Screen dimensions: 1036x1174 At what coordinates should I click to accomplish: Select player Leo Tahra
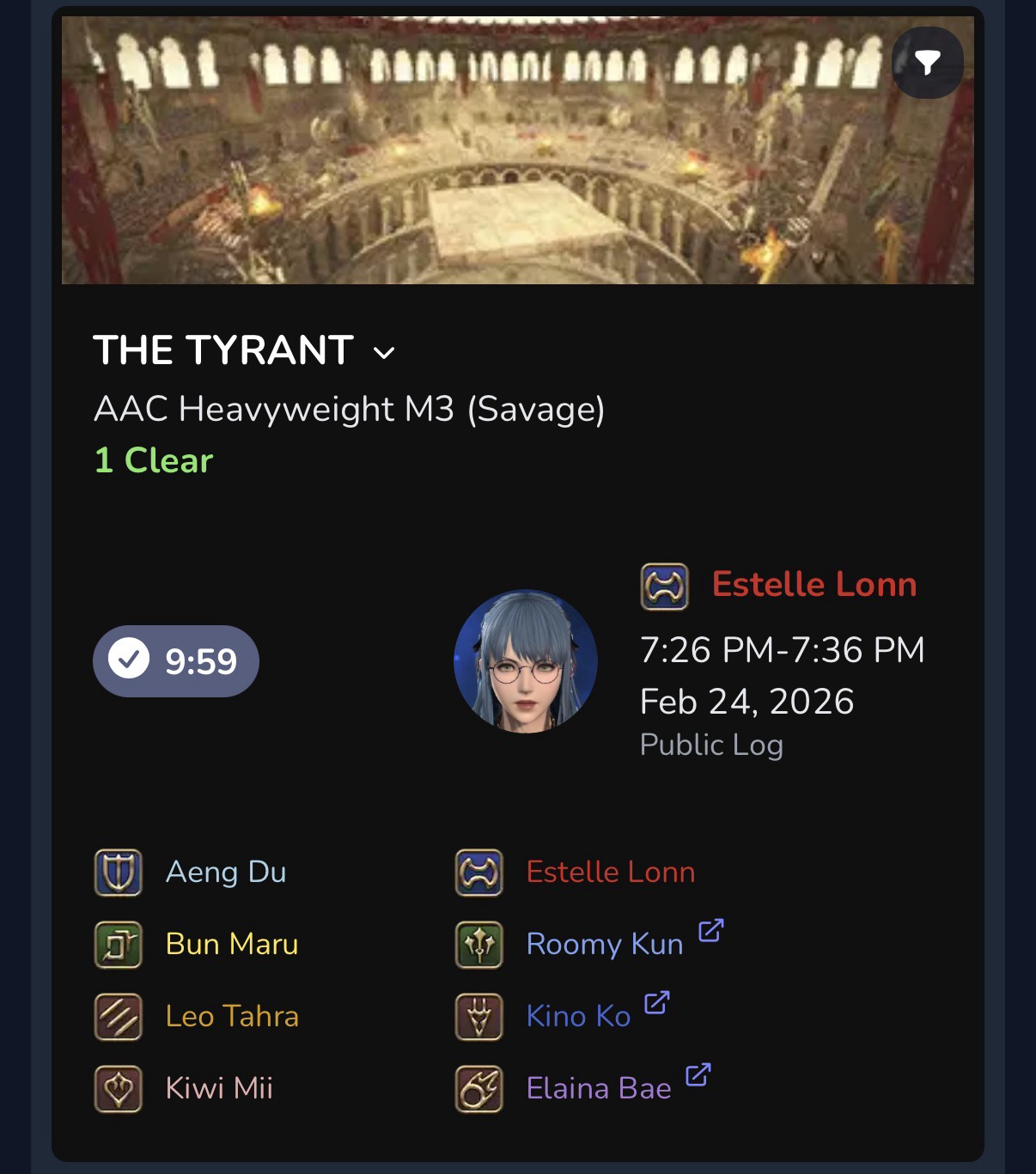(x=232, y=1016)
